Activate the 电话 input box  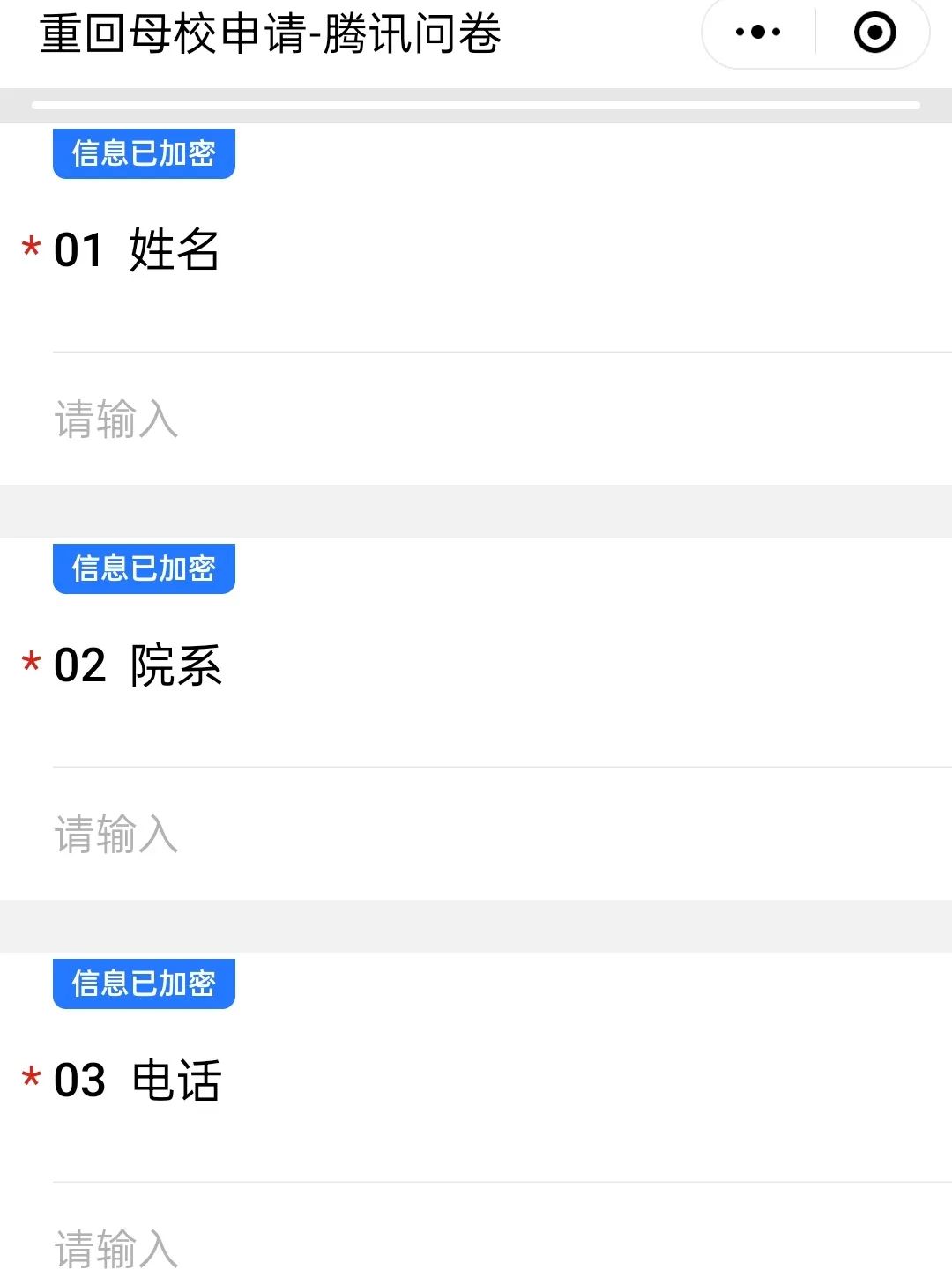click(x=476, y=1246)
